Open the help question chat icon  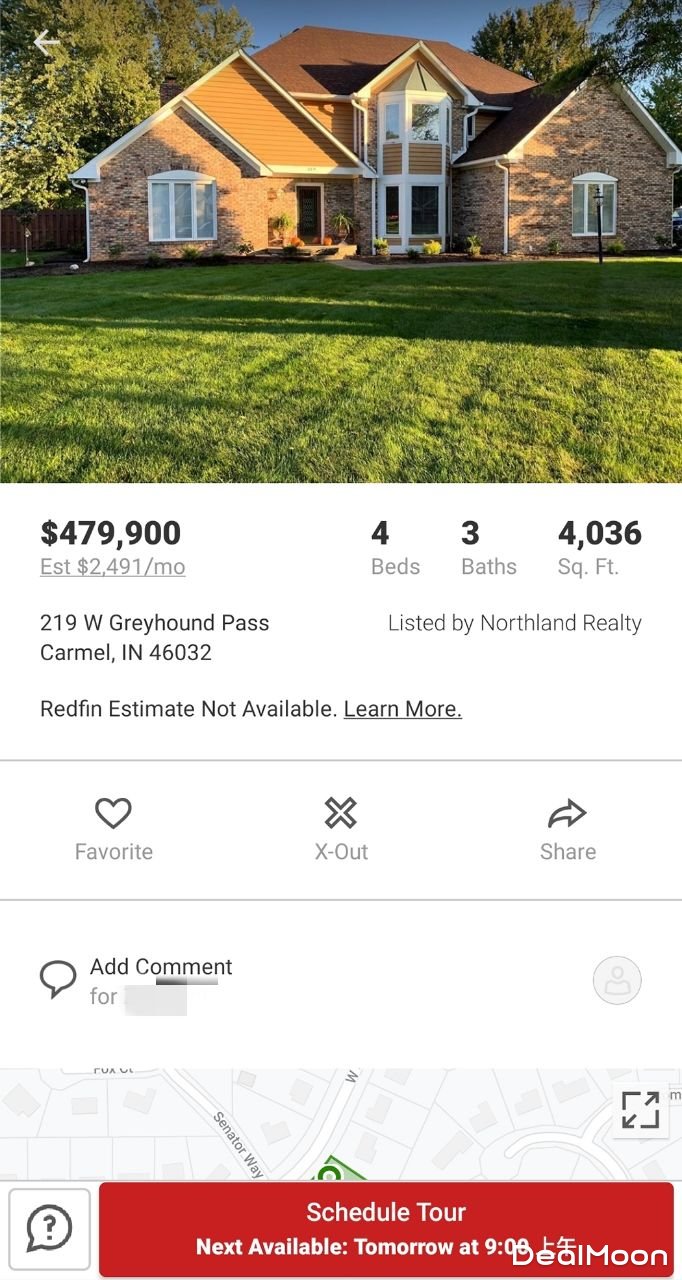(x=49, y=1228)
